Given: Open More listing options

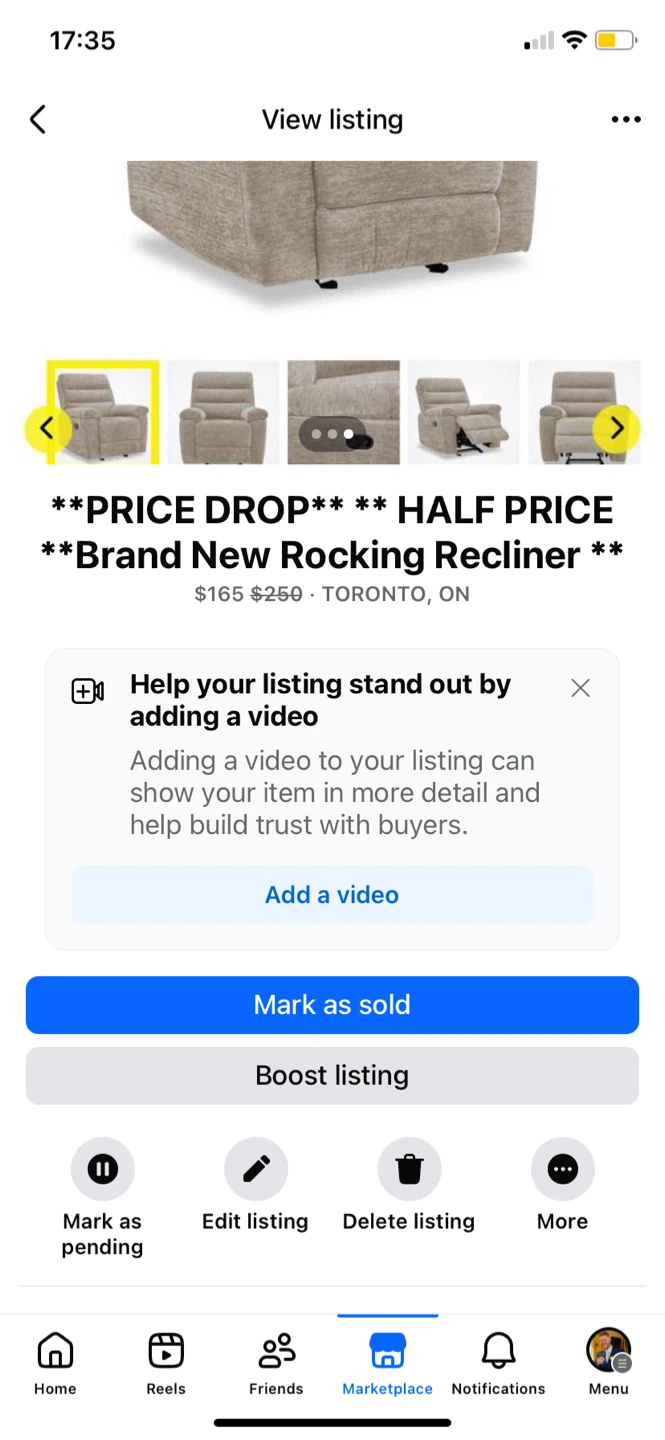Looking at the screenshot, I should pyautogui.click(x=563, y=1186).
